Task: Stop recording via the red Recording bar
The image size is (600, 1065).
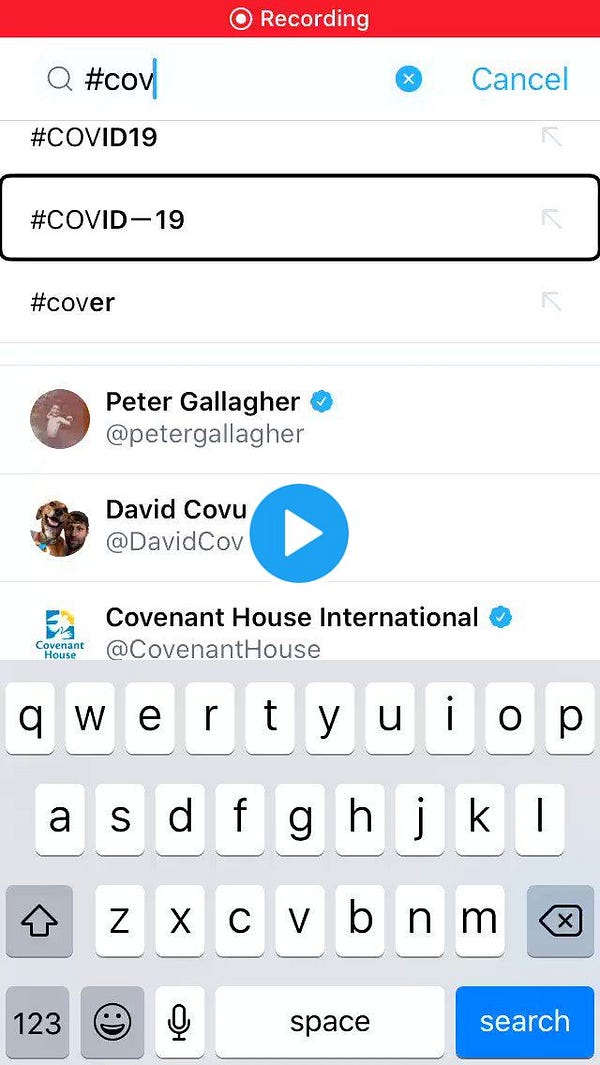Action: [x=300, y=19]
